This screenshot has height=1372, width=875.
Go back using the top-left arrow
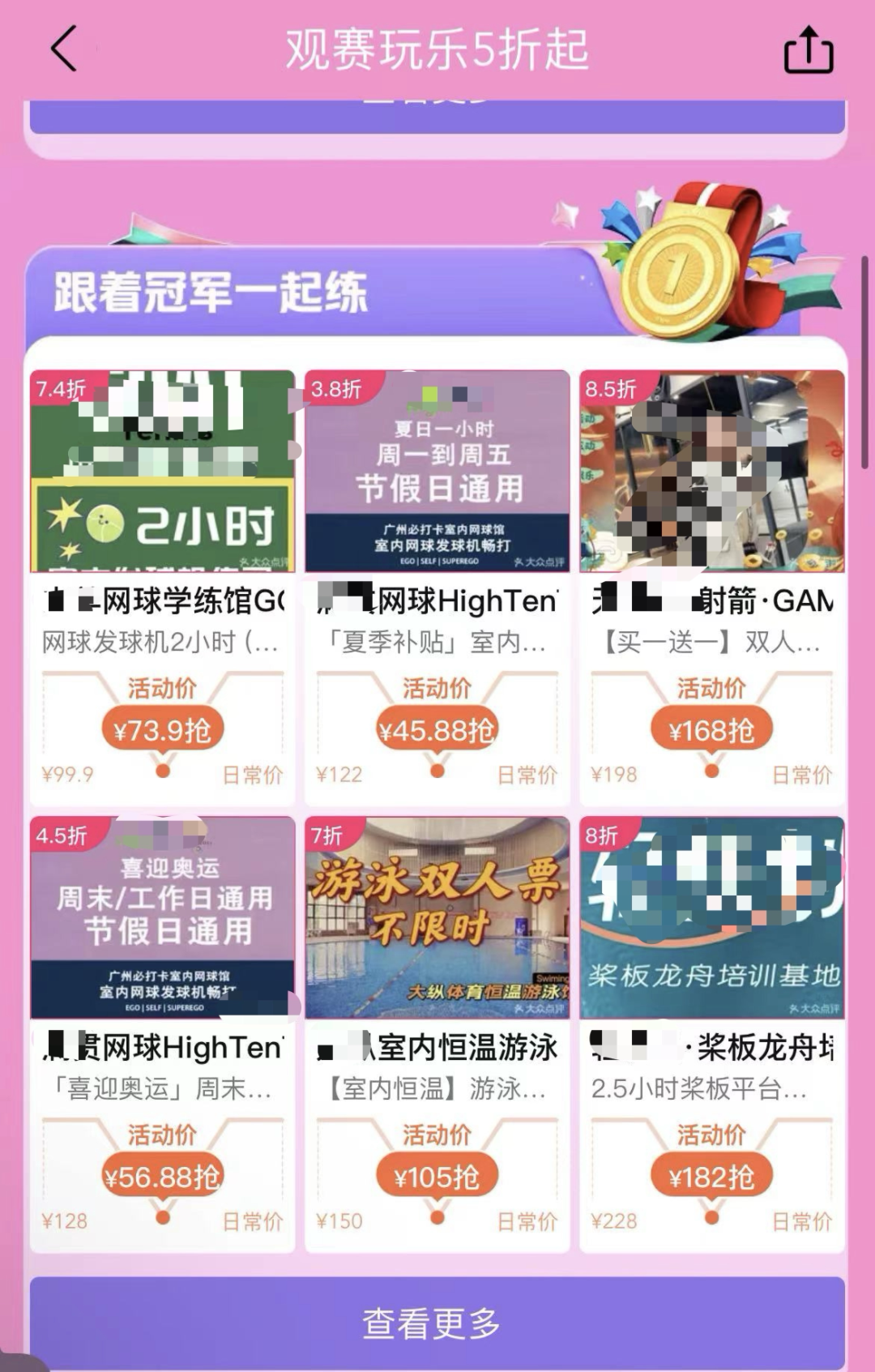click(65, 49)
